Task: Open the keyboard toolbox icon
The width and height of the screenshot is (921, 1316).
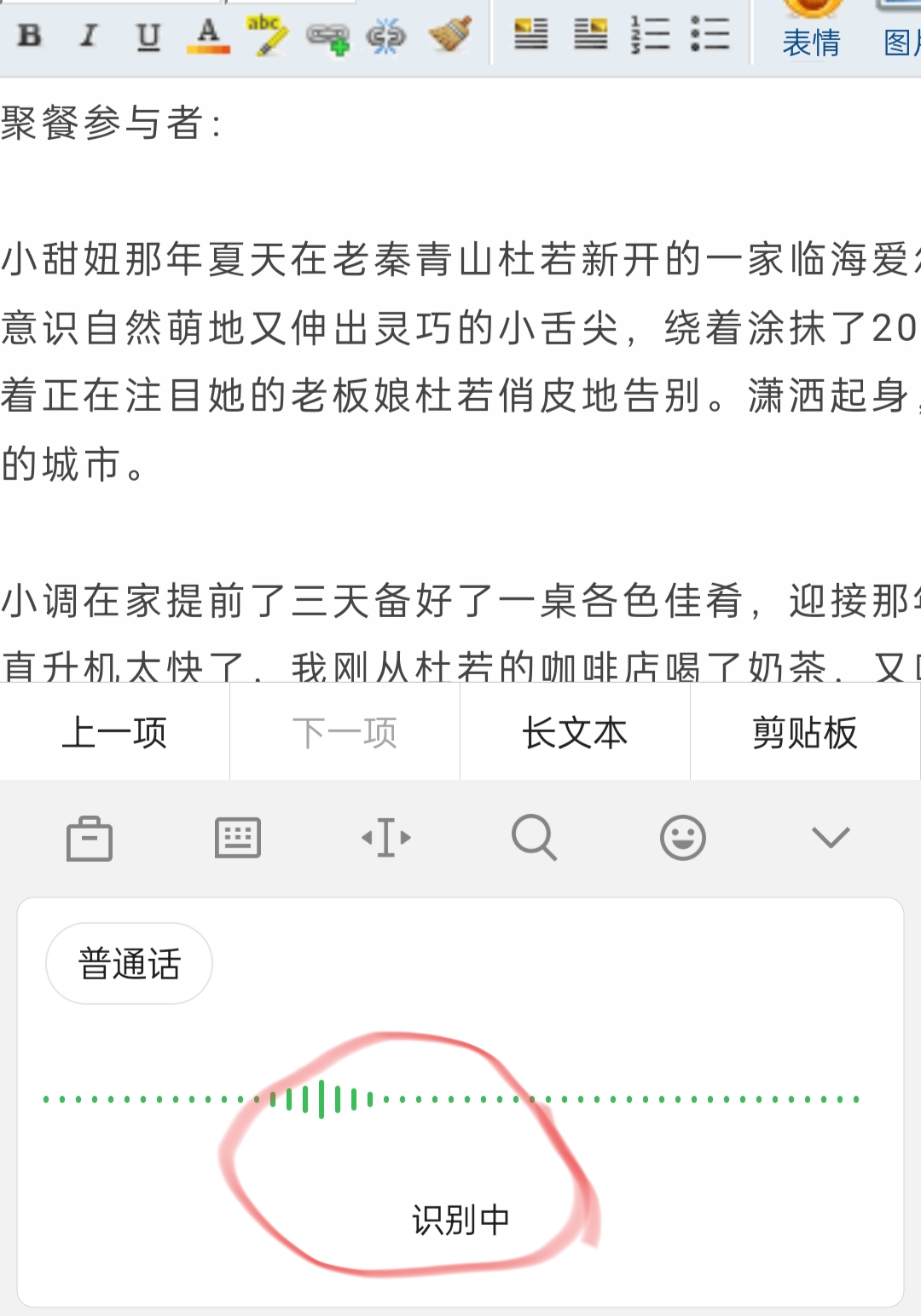Action: click(90, 839)
